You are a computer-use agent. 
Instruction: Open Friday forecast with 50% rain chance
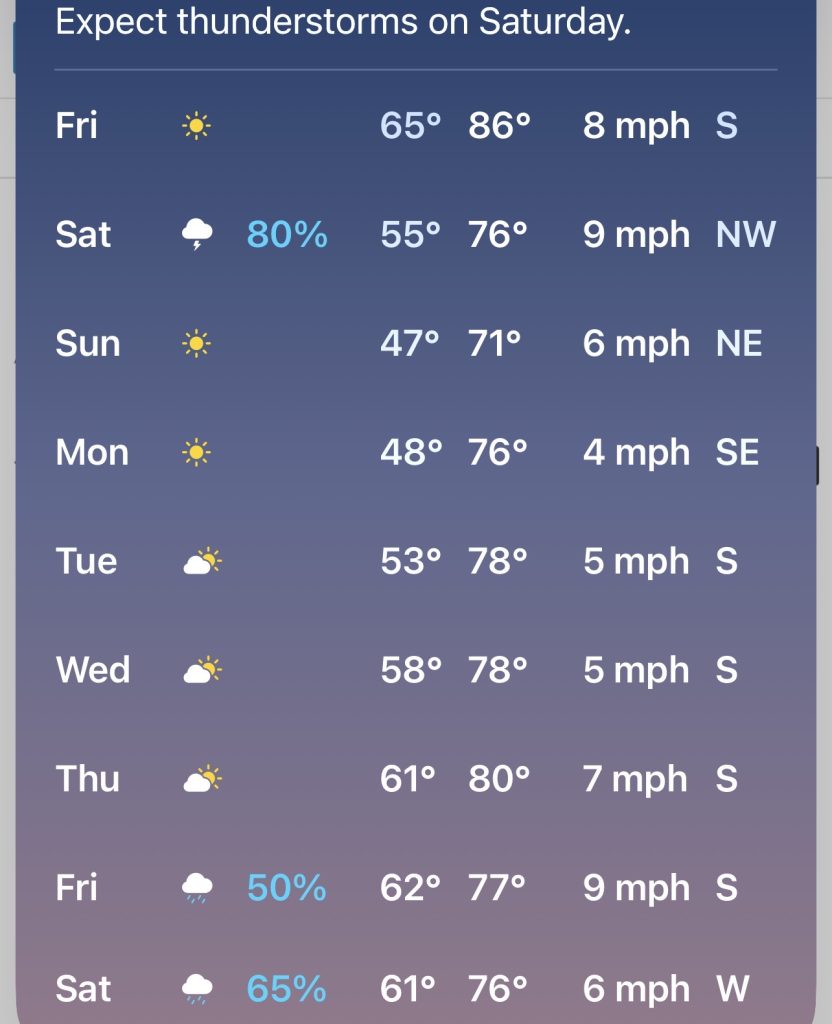pos(415,887)
